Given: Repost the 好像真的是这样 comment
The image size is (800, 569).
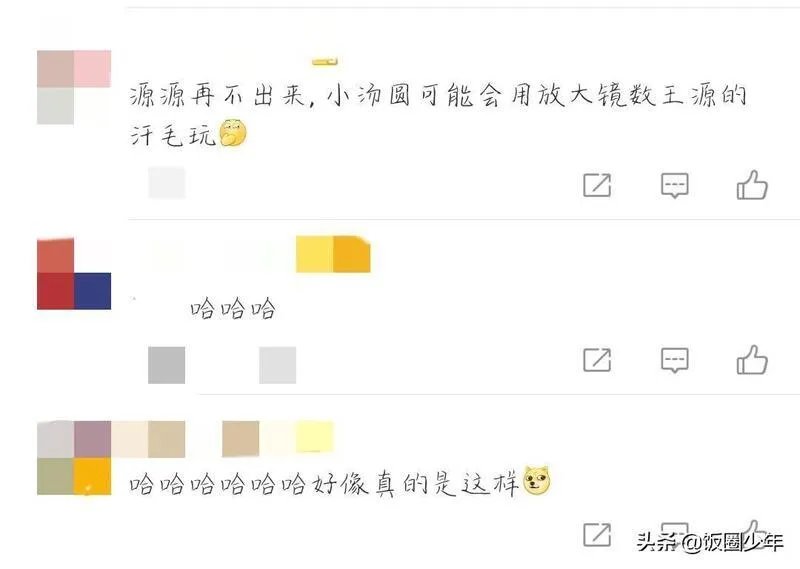Looking at the screenshot, I should coord(597,534).
